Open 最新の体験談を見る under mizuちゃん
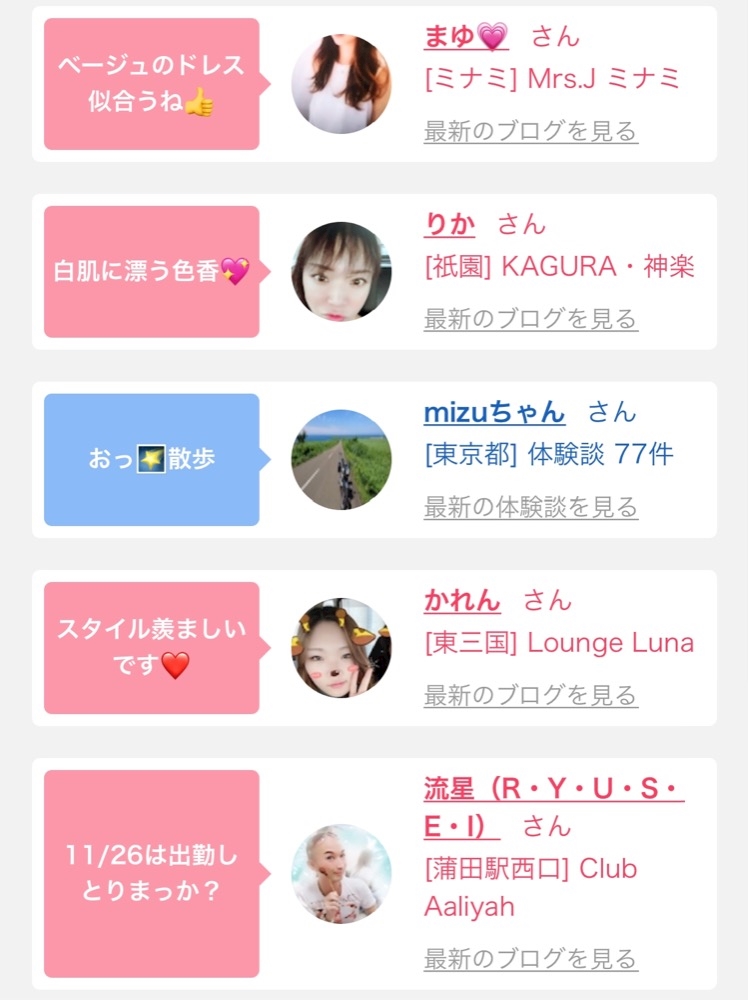Screen dimensions: 748x1000 [x=531, y=507]
